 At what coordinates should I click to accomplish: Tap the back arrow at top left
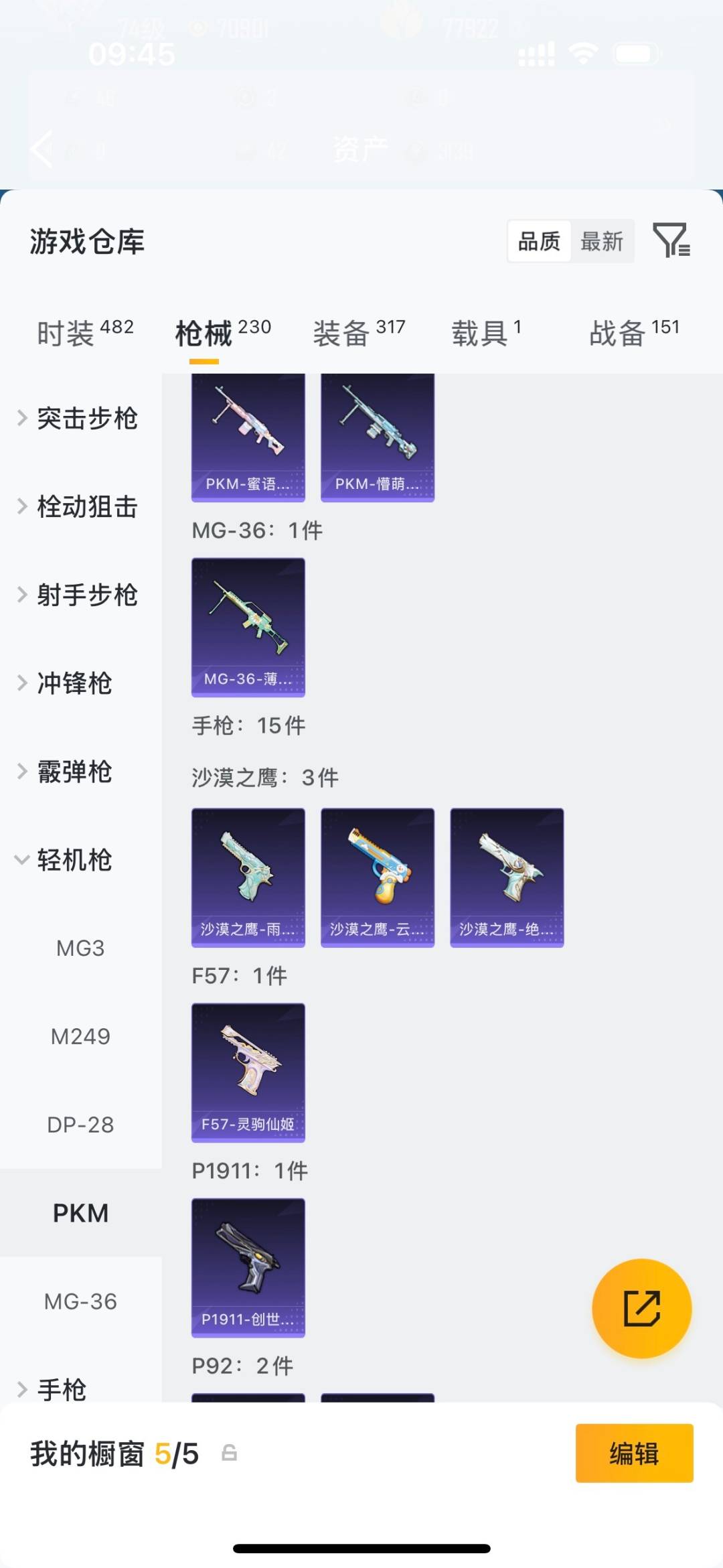coord(42,149)
